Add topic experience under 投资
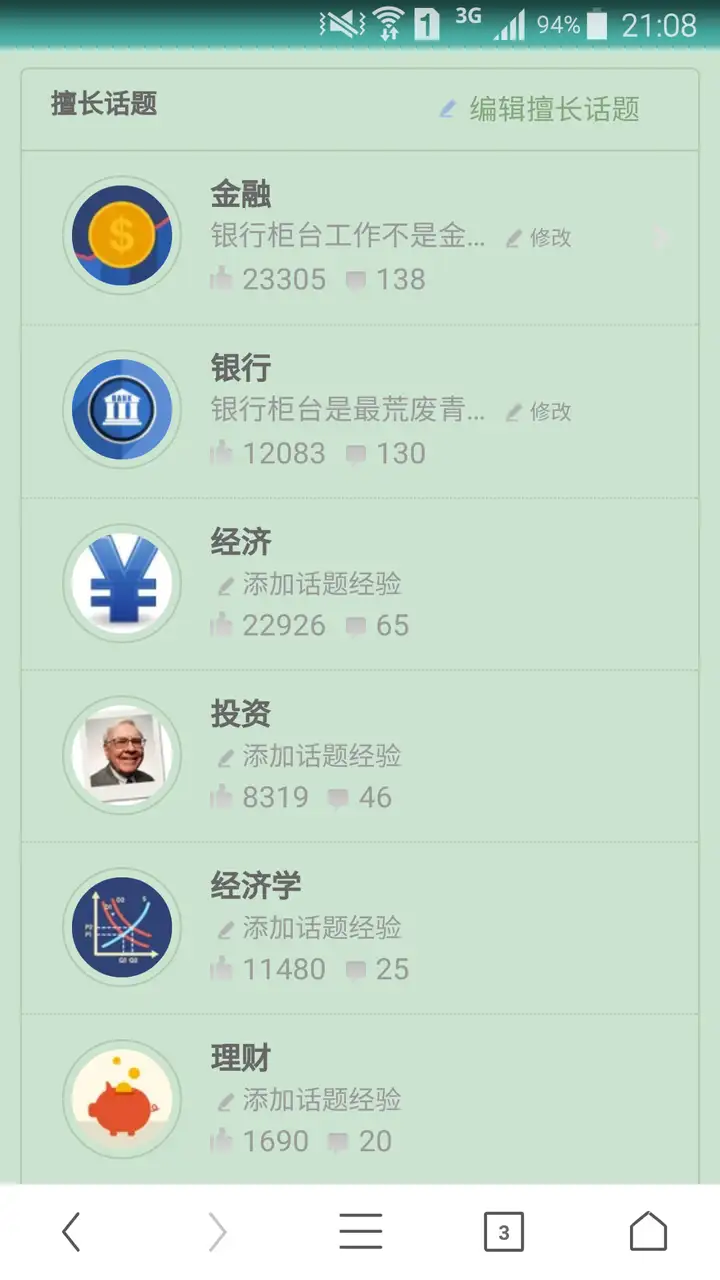The height and width of the screenshot is (1280, 720). (x=310, y=756)
